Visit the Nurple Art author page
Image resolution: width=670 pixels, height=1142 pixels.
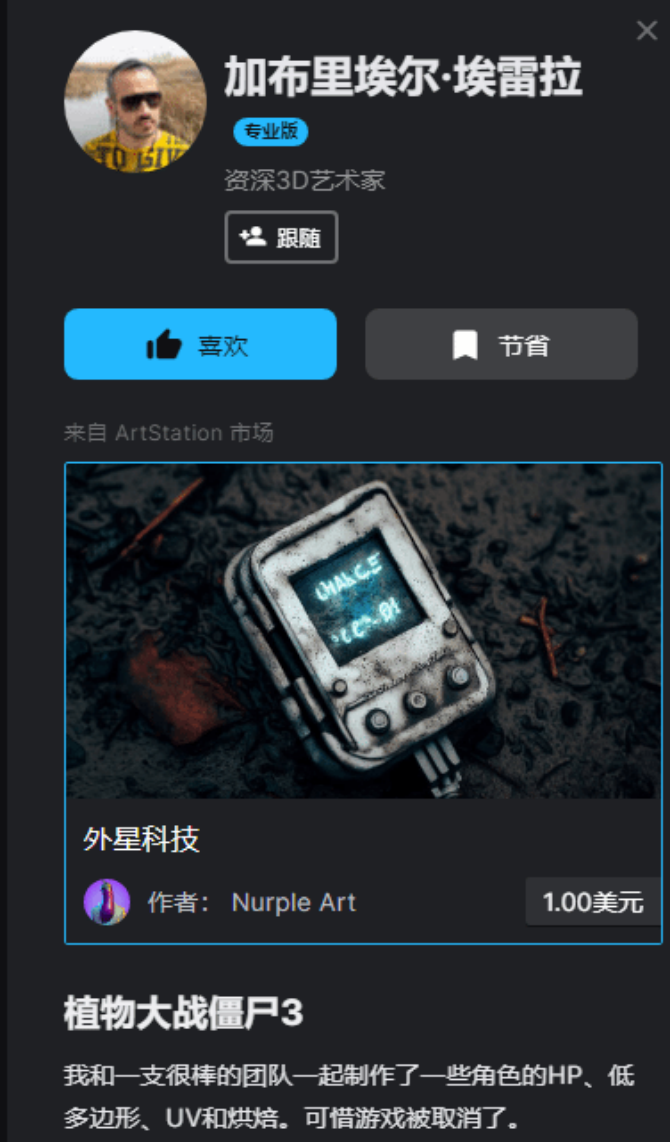[x=293, y=902]
